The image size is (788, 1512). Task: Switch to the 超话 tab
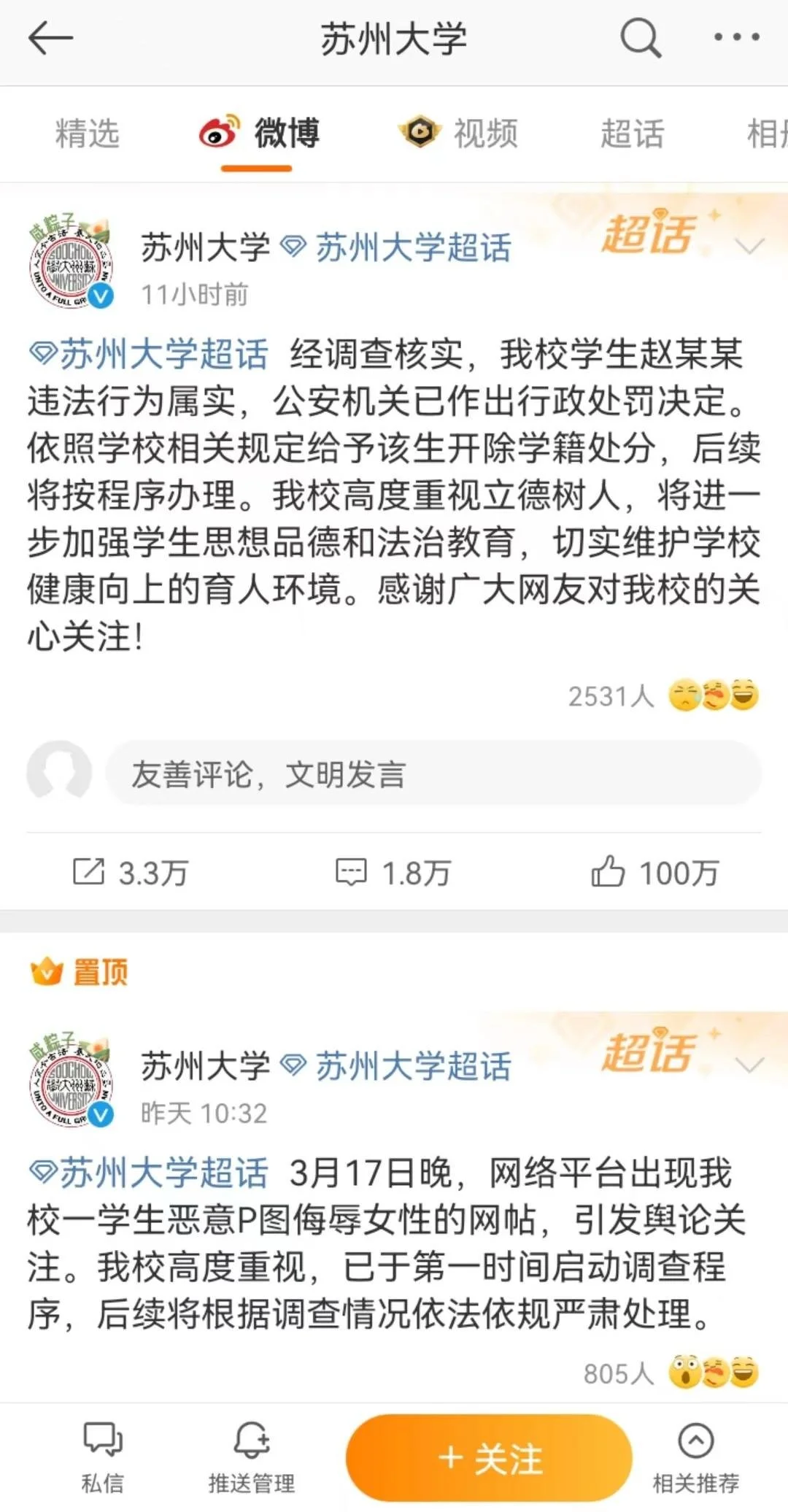(x=632, y=134)
